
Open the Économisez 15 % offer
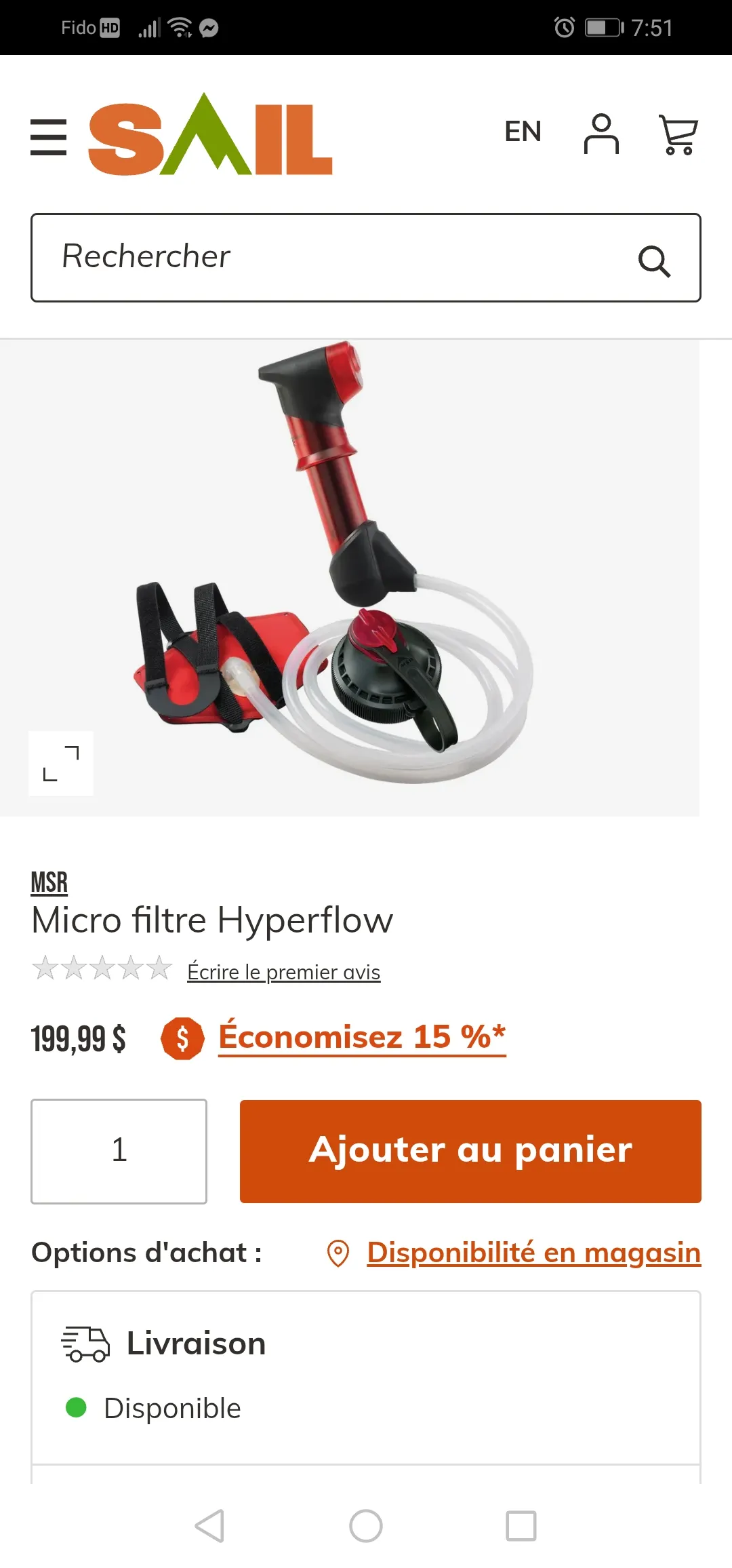[362, 1037]
